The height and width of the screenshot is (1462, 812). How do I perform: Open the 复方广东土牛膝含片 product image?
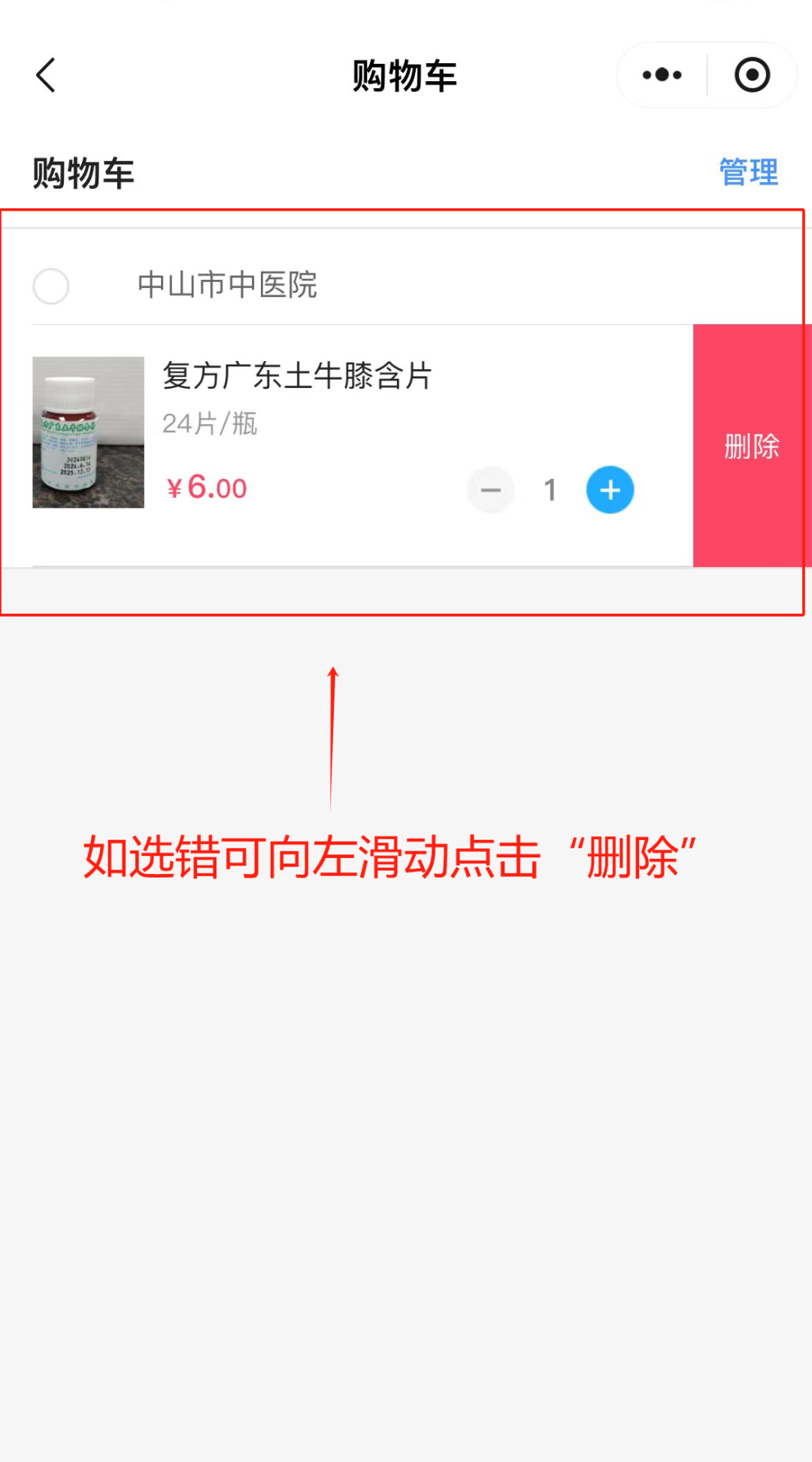(x=88, y=432)
